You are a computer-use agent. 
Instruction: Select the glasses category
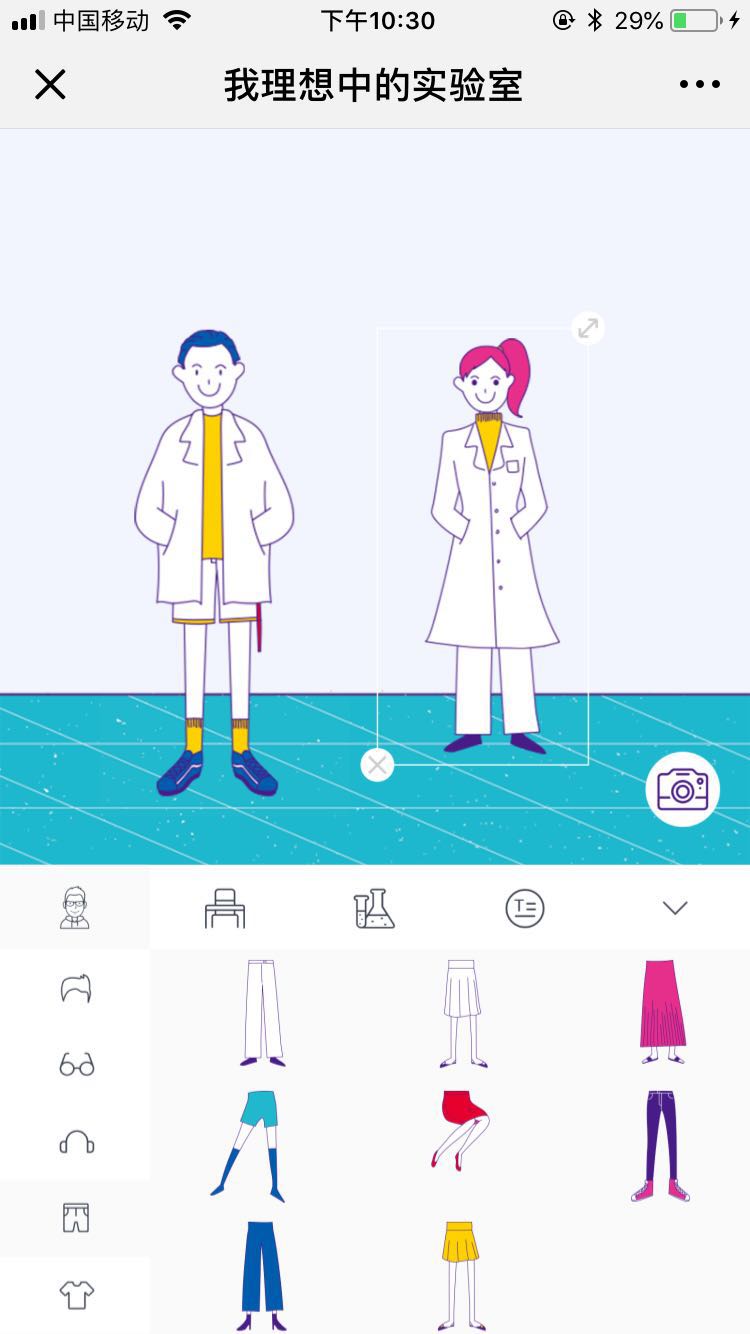tap(76, 1065)
